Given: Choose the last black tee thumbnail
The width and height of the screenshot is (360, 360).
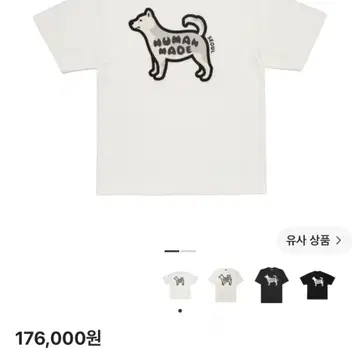Looking at the screenshot, I should pos(317,284).
